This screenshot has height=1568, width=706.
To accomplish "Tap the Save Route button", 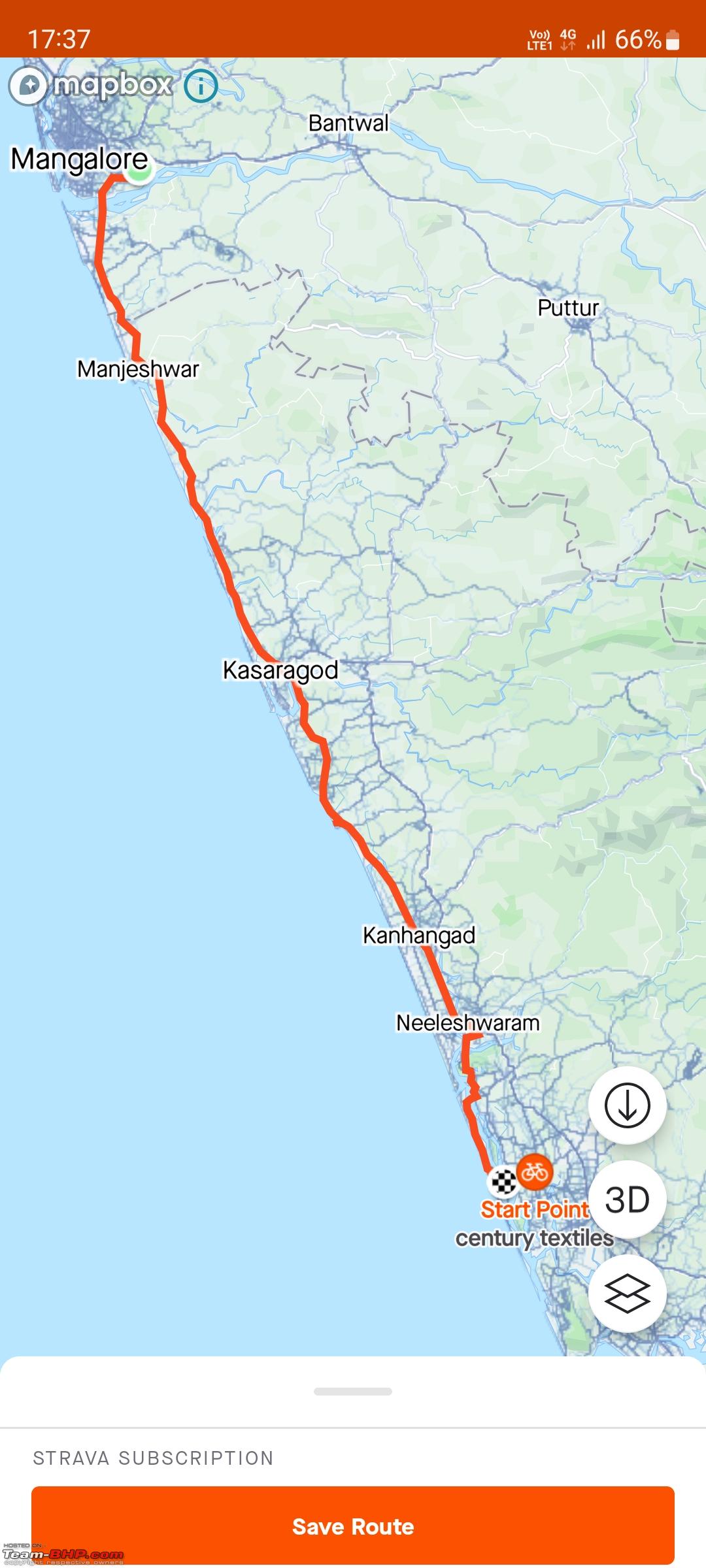I will 353,1526.
